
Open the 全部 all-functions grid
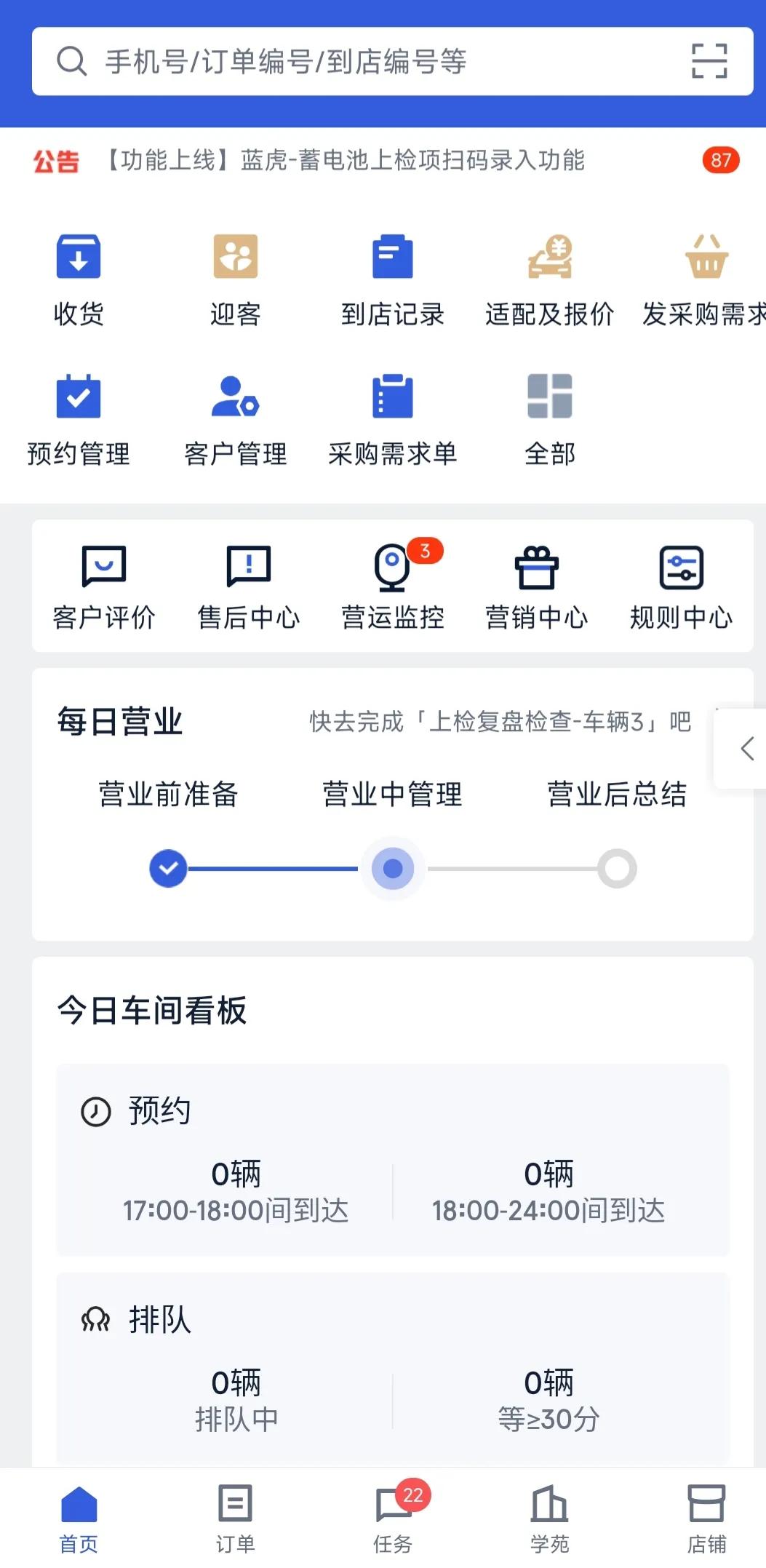550,418
